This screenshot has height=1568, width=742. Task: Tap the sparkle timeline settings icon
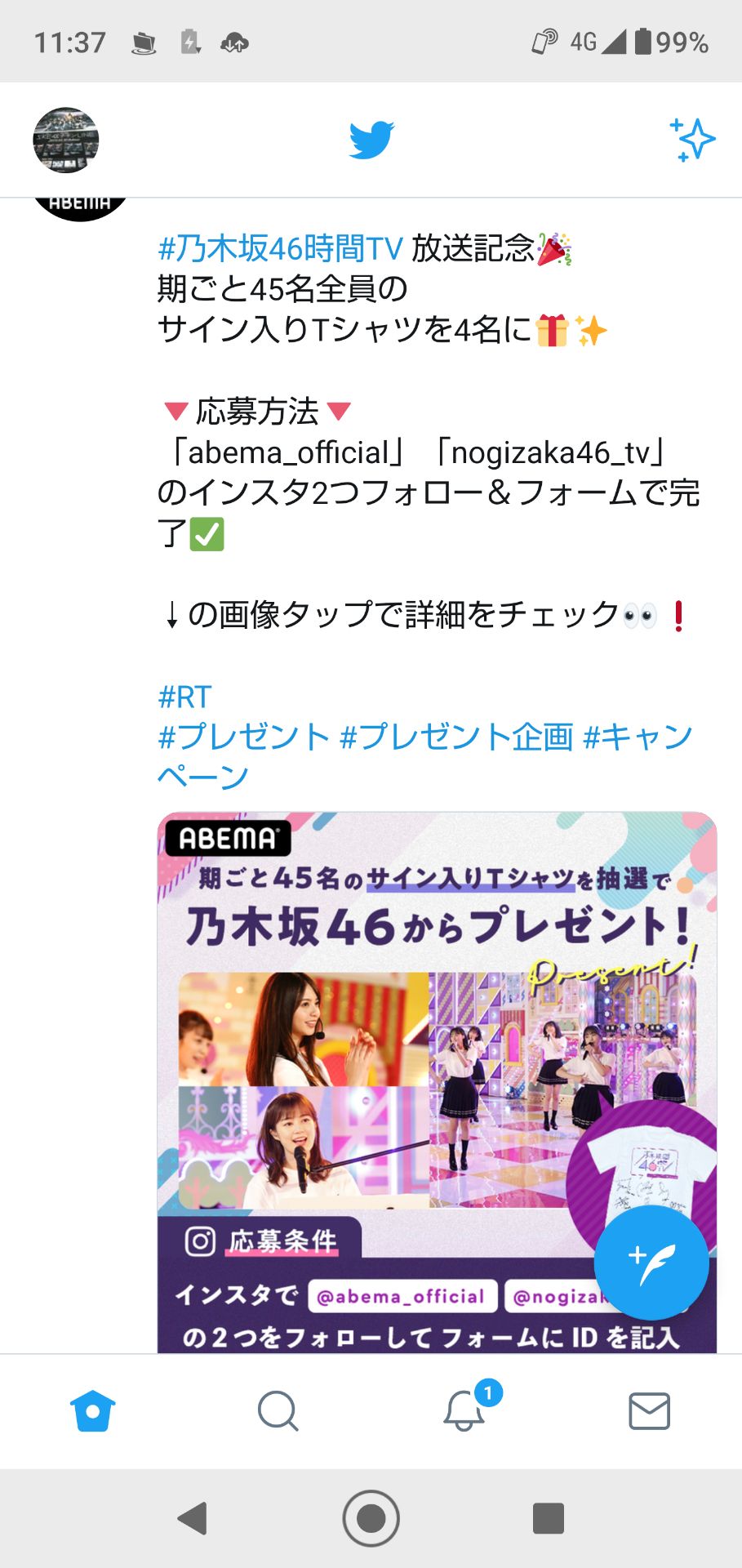click(692, 140)
